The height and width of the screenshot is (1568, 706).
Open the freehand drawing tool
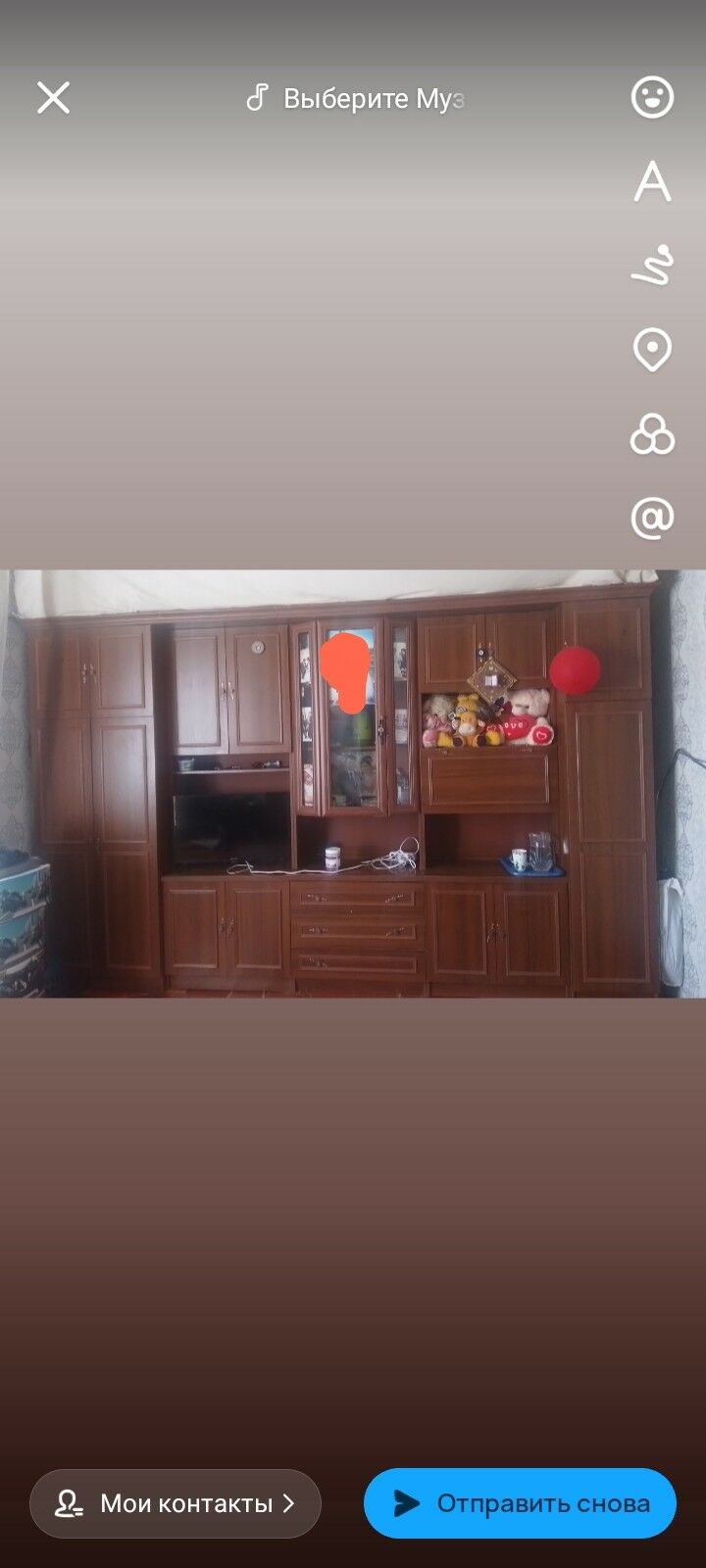coord(652,266)
